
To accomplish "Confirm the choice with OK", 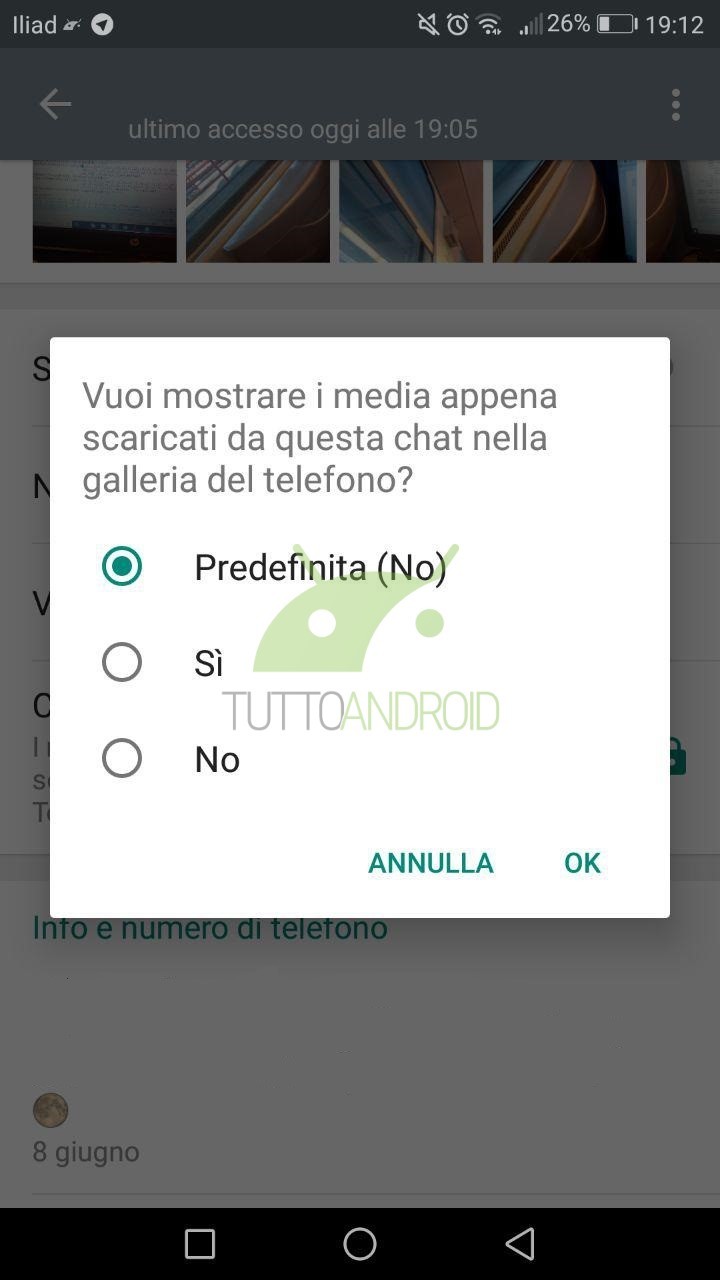I will pyautogui.click(x=582, y=863).
